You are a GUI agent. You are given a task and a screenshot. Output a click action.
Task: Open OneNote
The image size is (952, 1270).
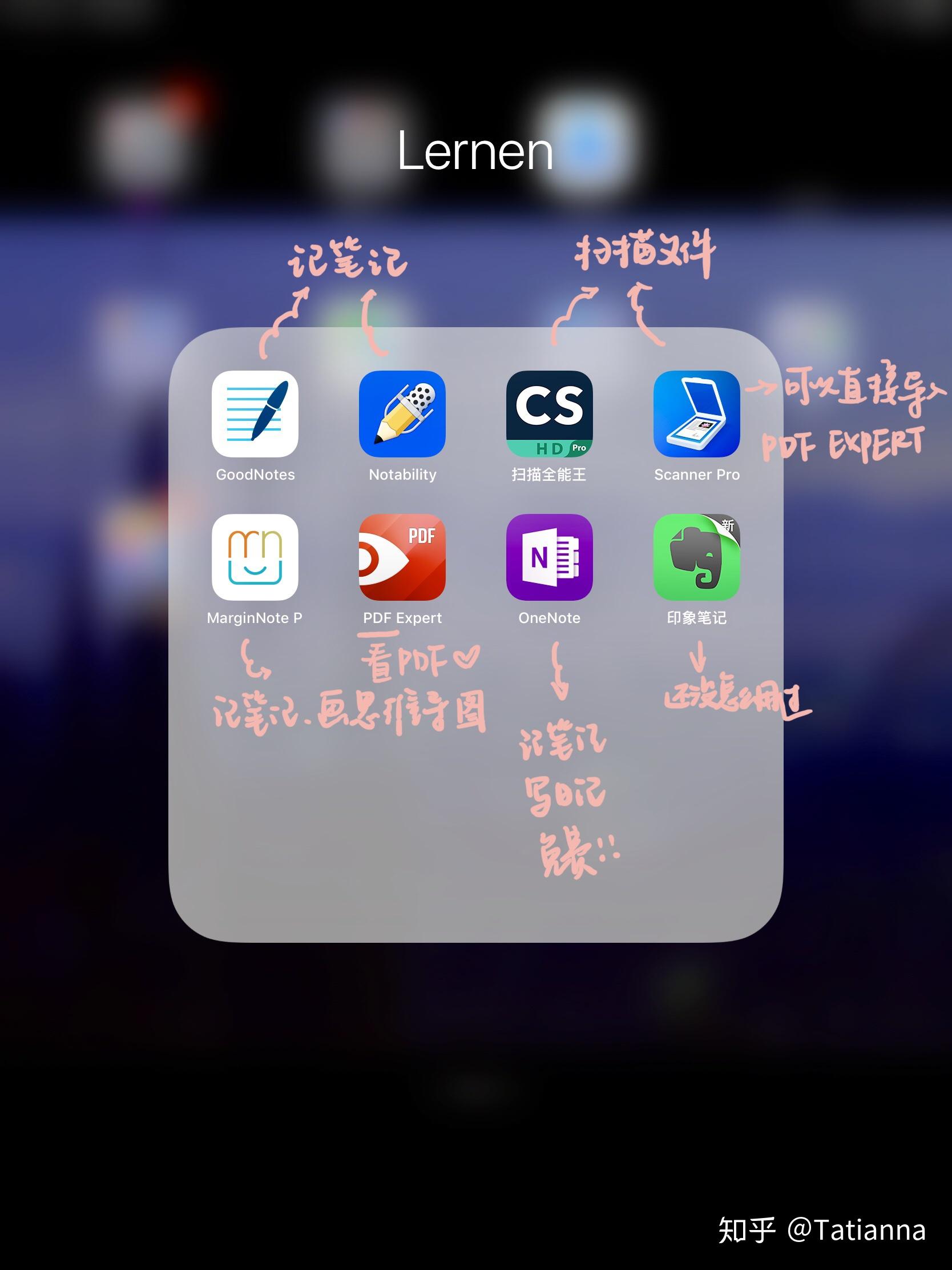(x=549, y=557)
